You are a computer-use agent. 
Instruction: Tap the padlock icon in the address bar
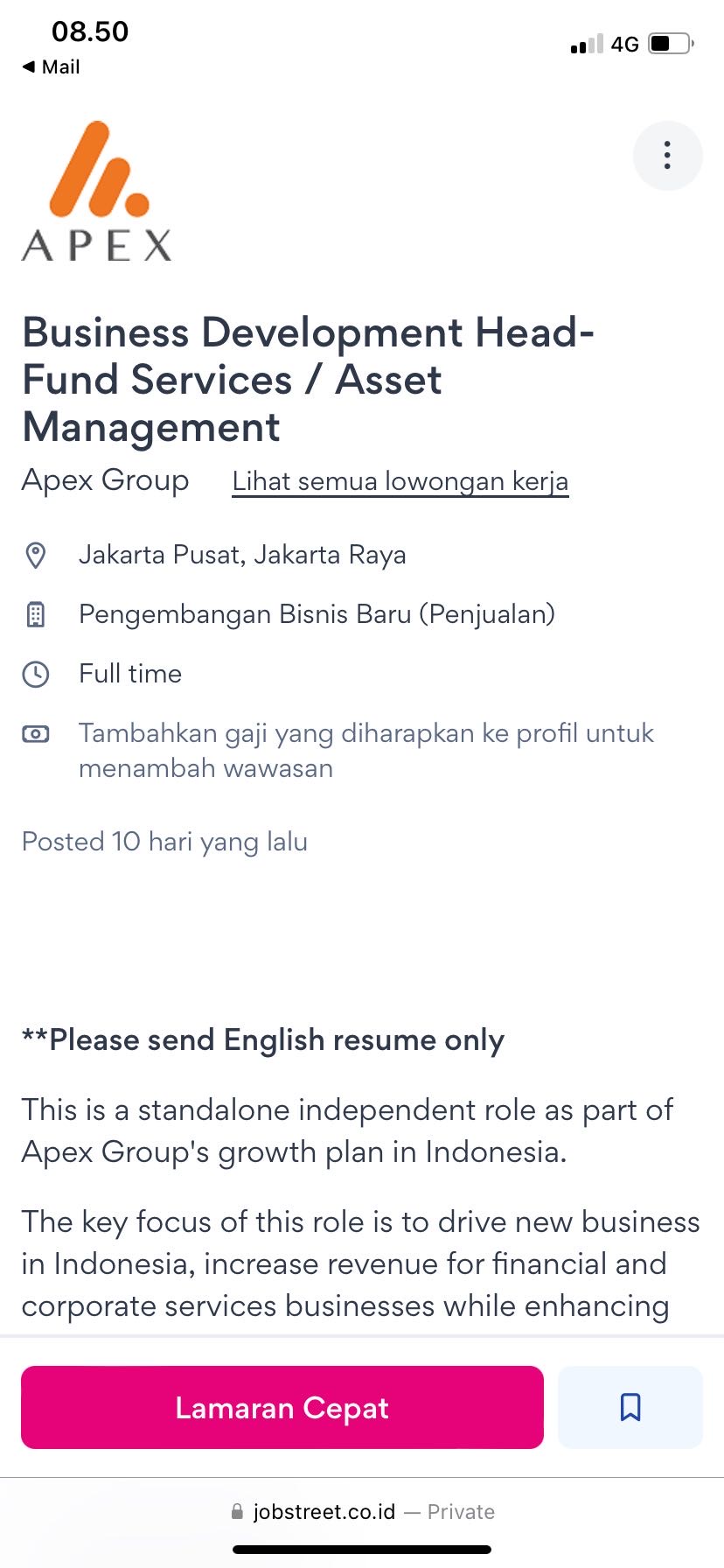[236, 1511]
